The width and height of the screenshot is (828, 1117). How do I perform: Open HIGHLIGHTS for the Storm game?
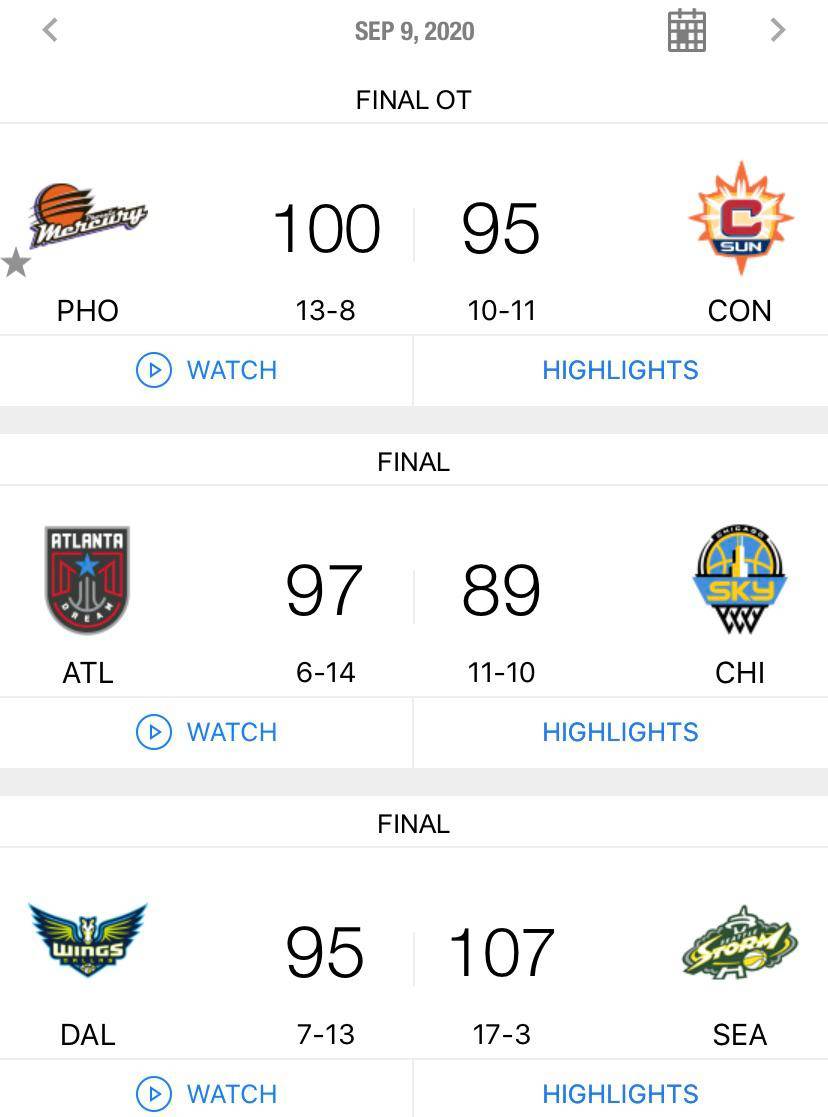(x=620, y=1093)
